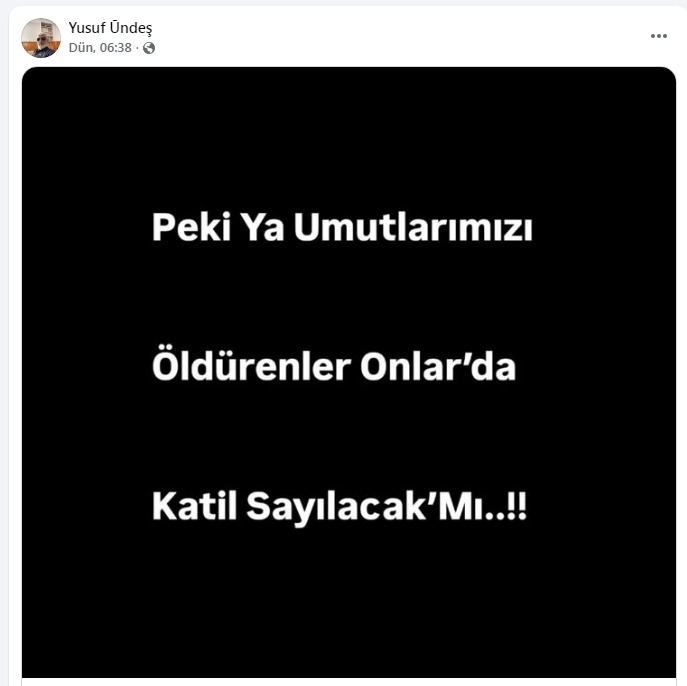This screenshot has width=687, height=686.
Task: Open Yusuf Ündeş's profile picture
Action: click(41, 38)
